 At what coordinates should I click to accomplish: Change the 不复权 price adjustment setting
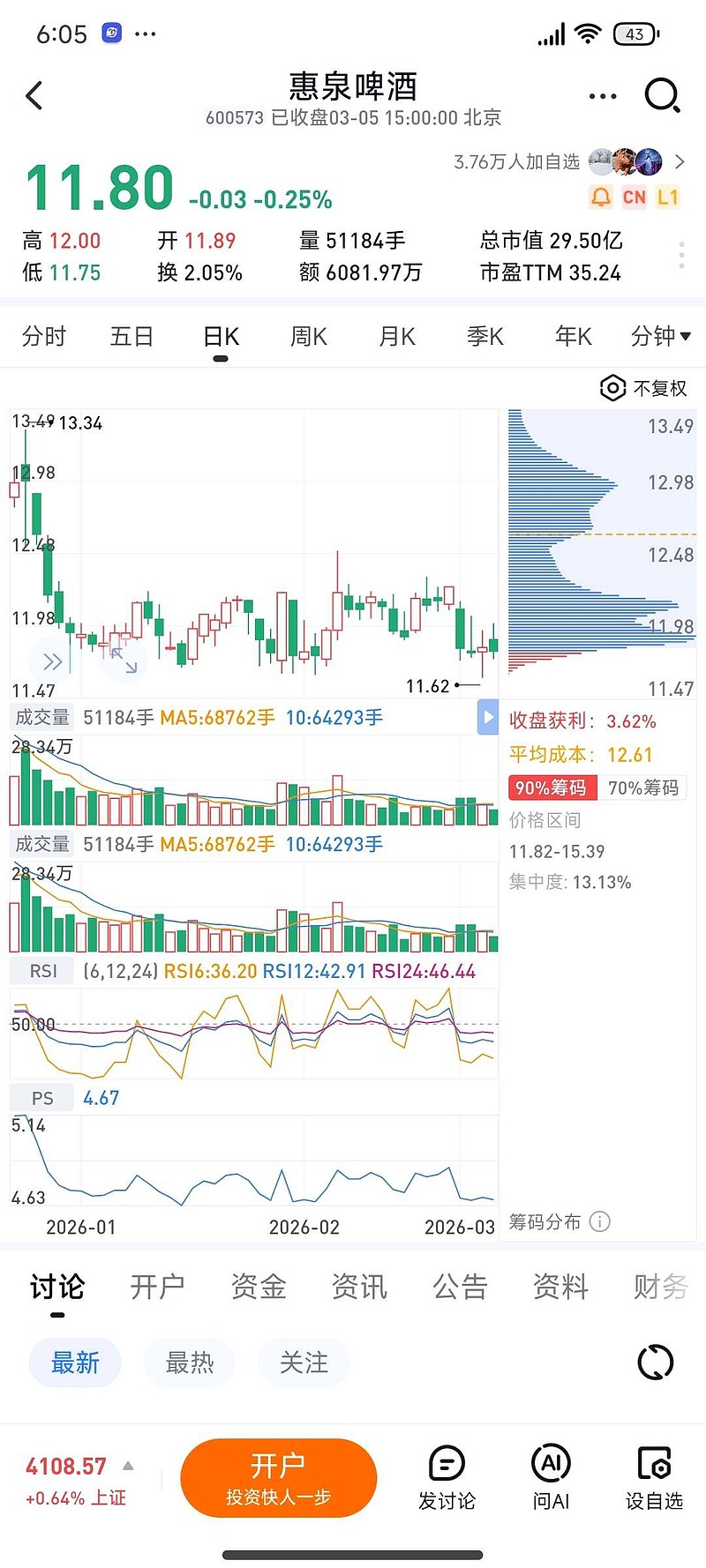(x=643, y=388)
